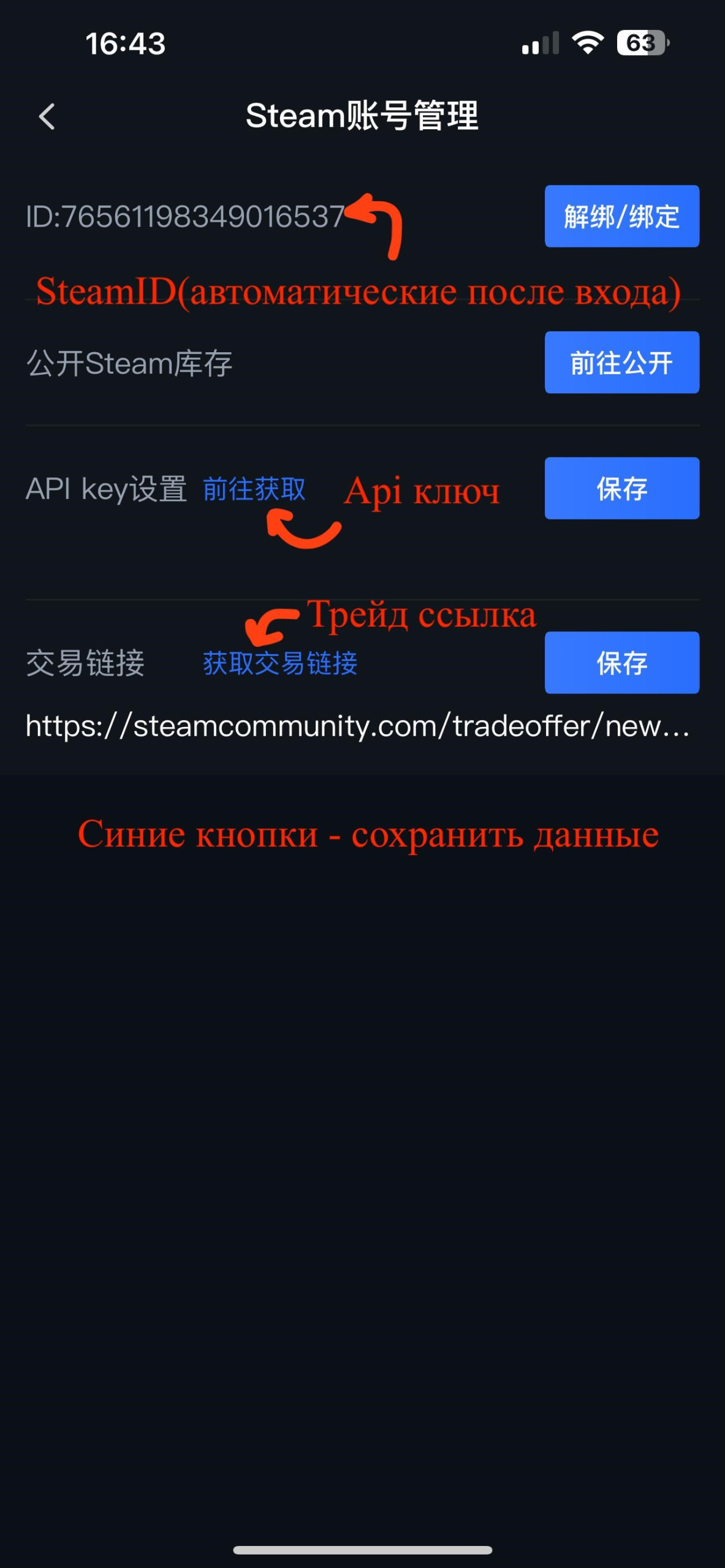
Task: Tap 前往公开 to make Steam inventory public
Action: 621,363
